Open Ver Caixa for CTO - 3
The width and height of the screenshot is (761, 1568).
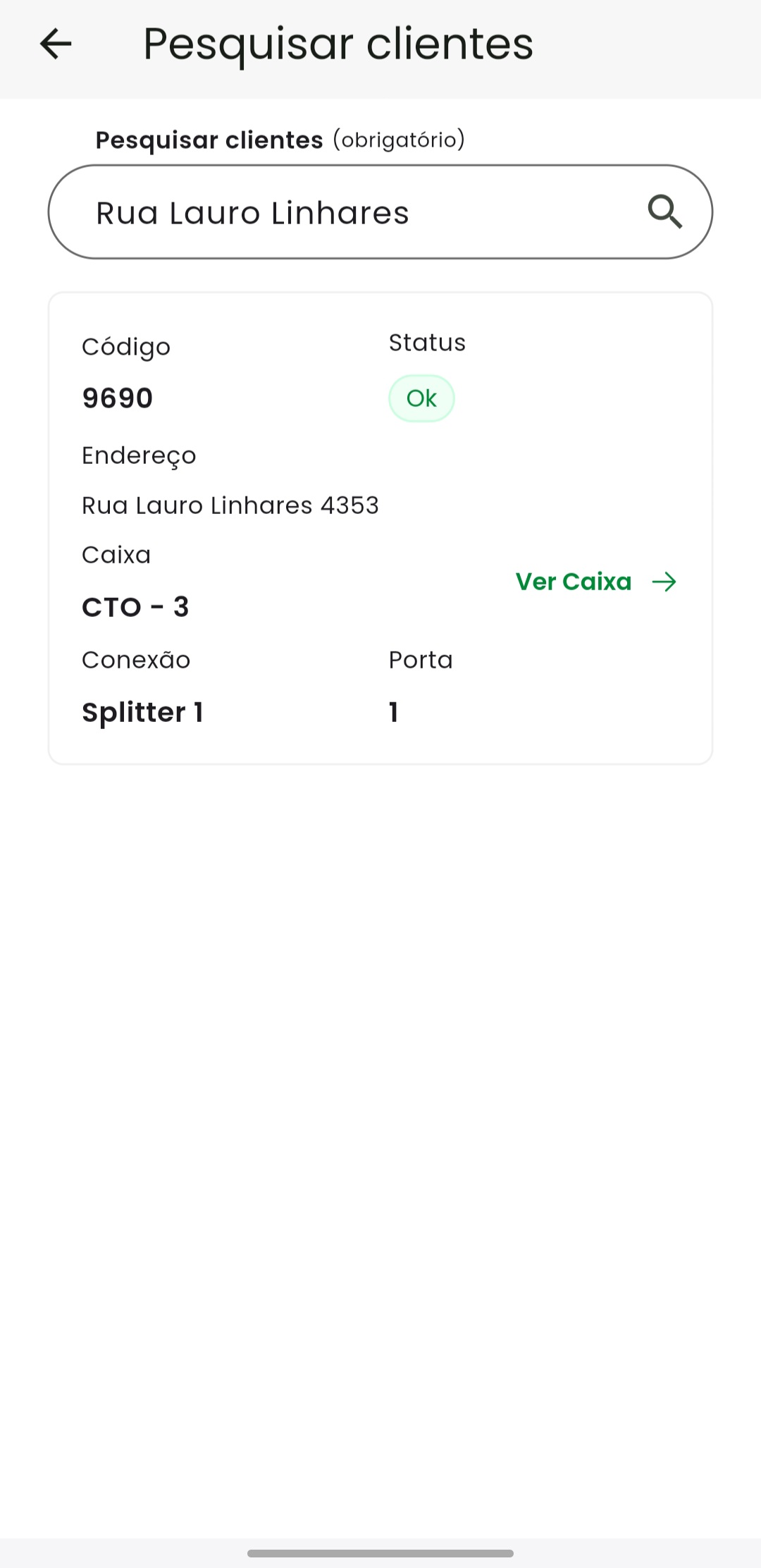click(x=595, y=582)
